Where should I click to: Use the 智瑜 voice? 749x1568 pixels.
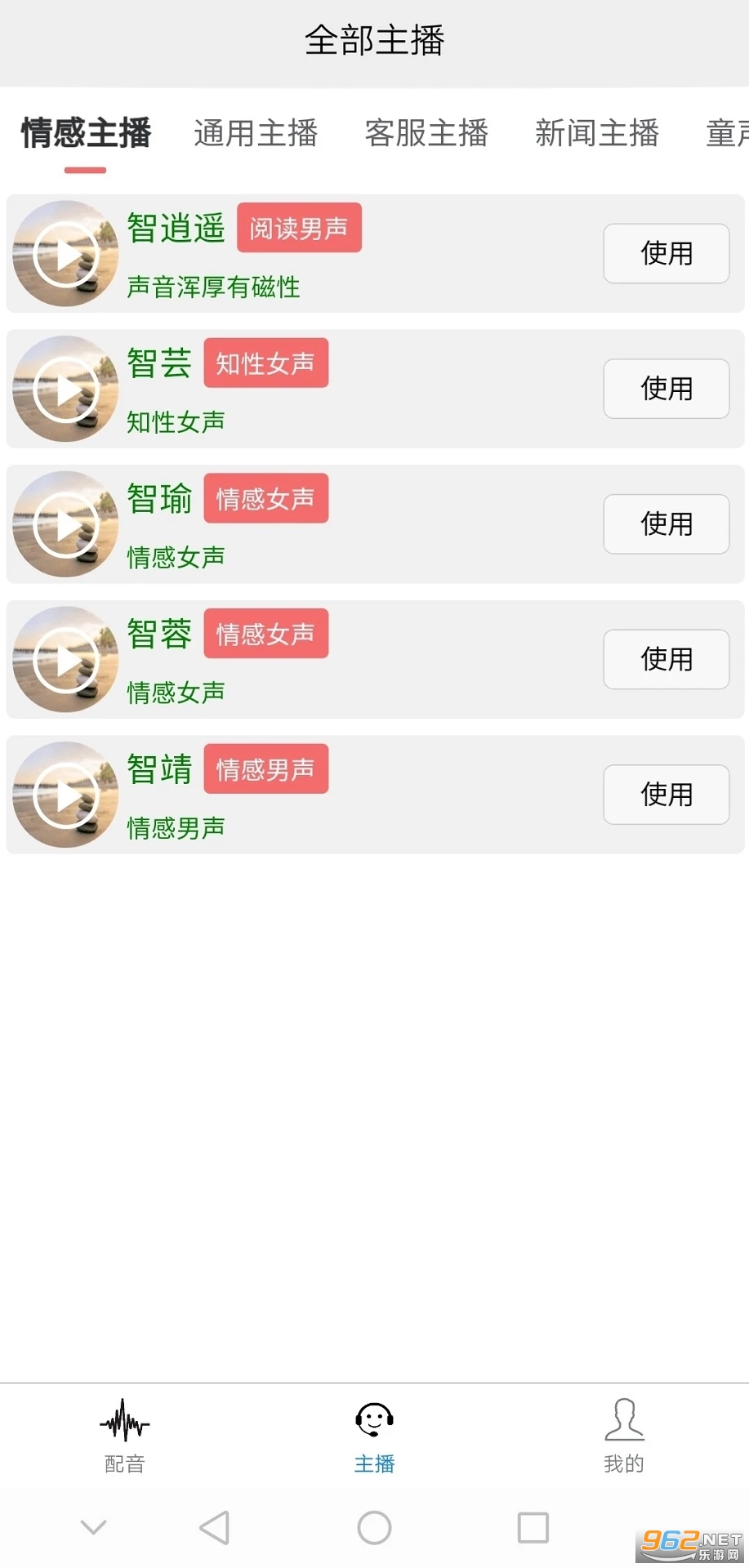tap(666, 524)
